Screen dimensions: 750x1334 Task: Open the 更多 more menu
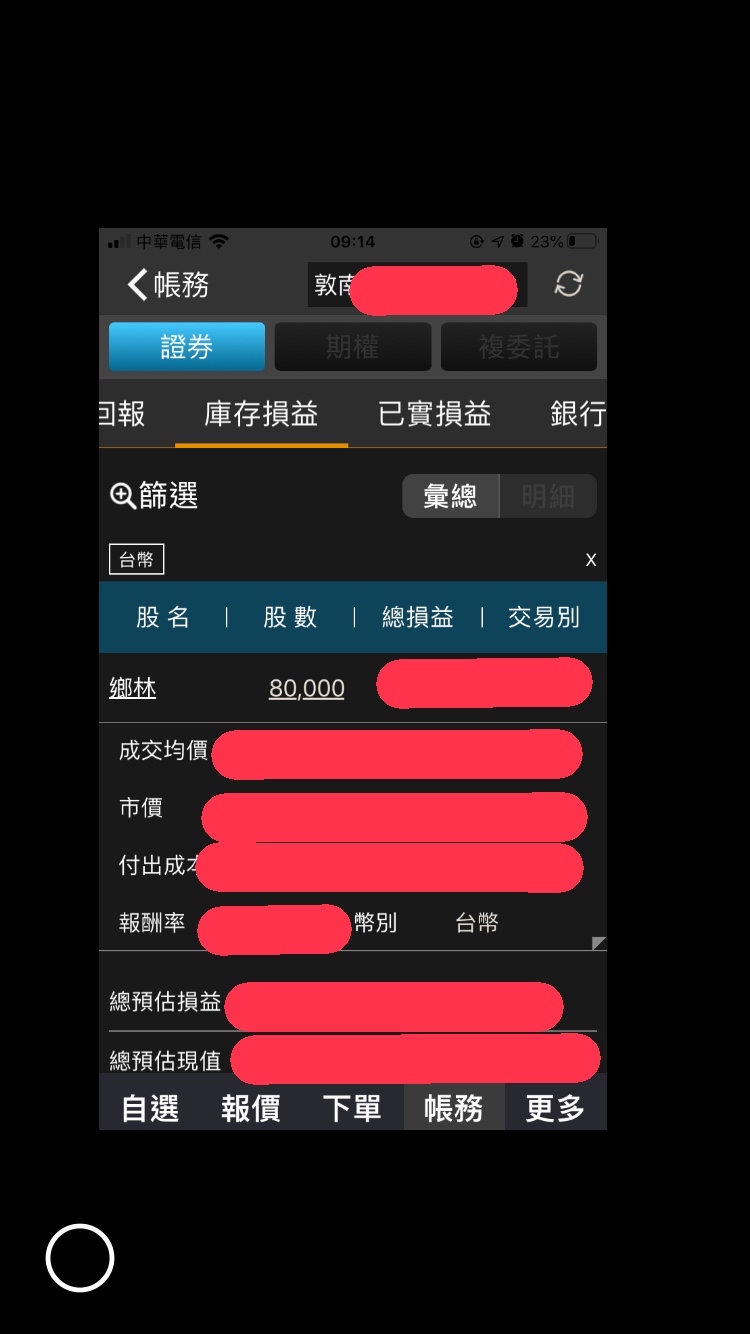coord(555,1108)
